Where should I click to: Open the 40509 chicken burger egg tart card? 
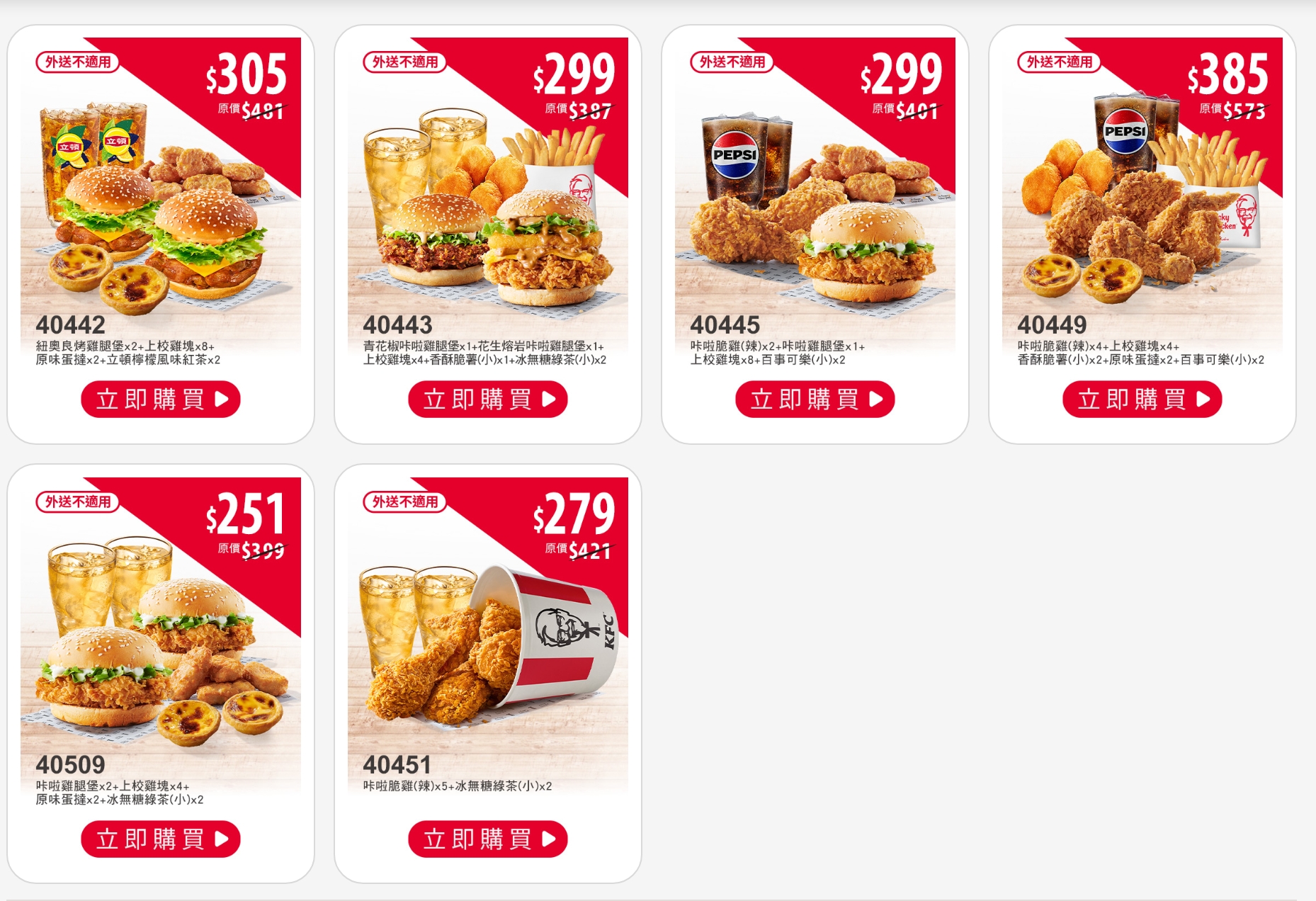(160, 645)
